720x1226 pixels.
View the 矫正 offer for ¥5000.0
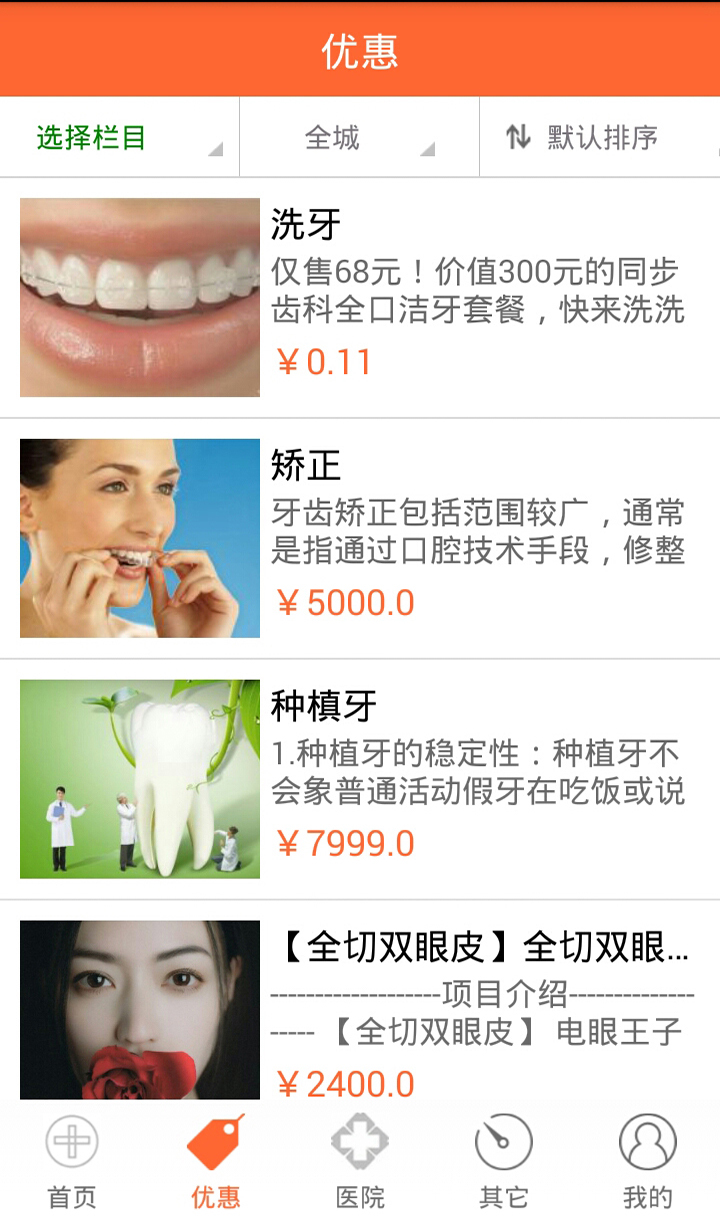(x=360, y=539)
